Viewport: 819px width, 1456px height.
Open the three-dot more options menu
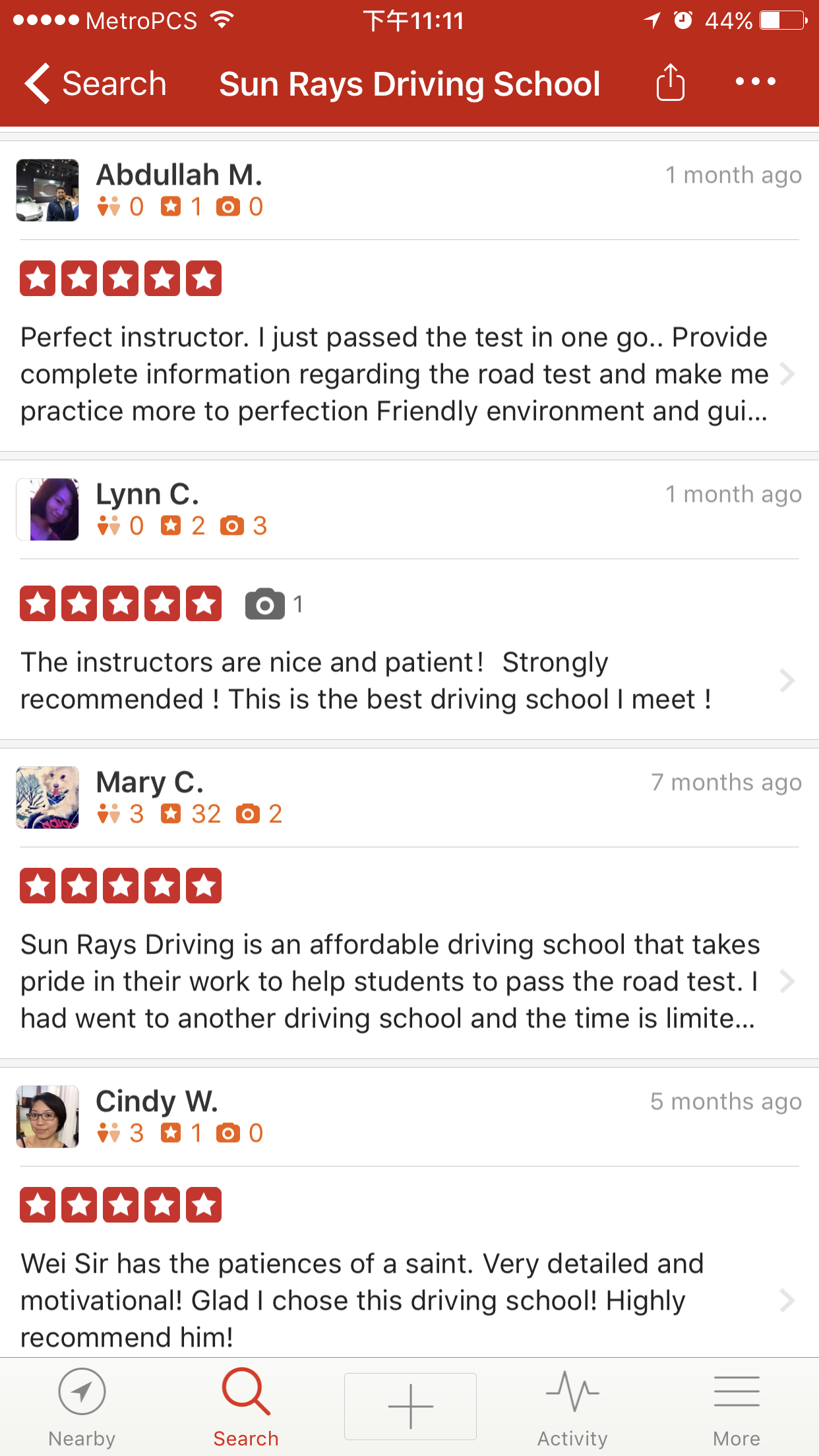755,82
